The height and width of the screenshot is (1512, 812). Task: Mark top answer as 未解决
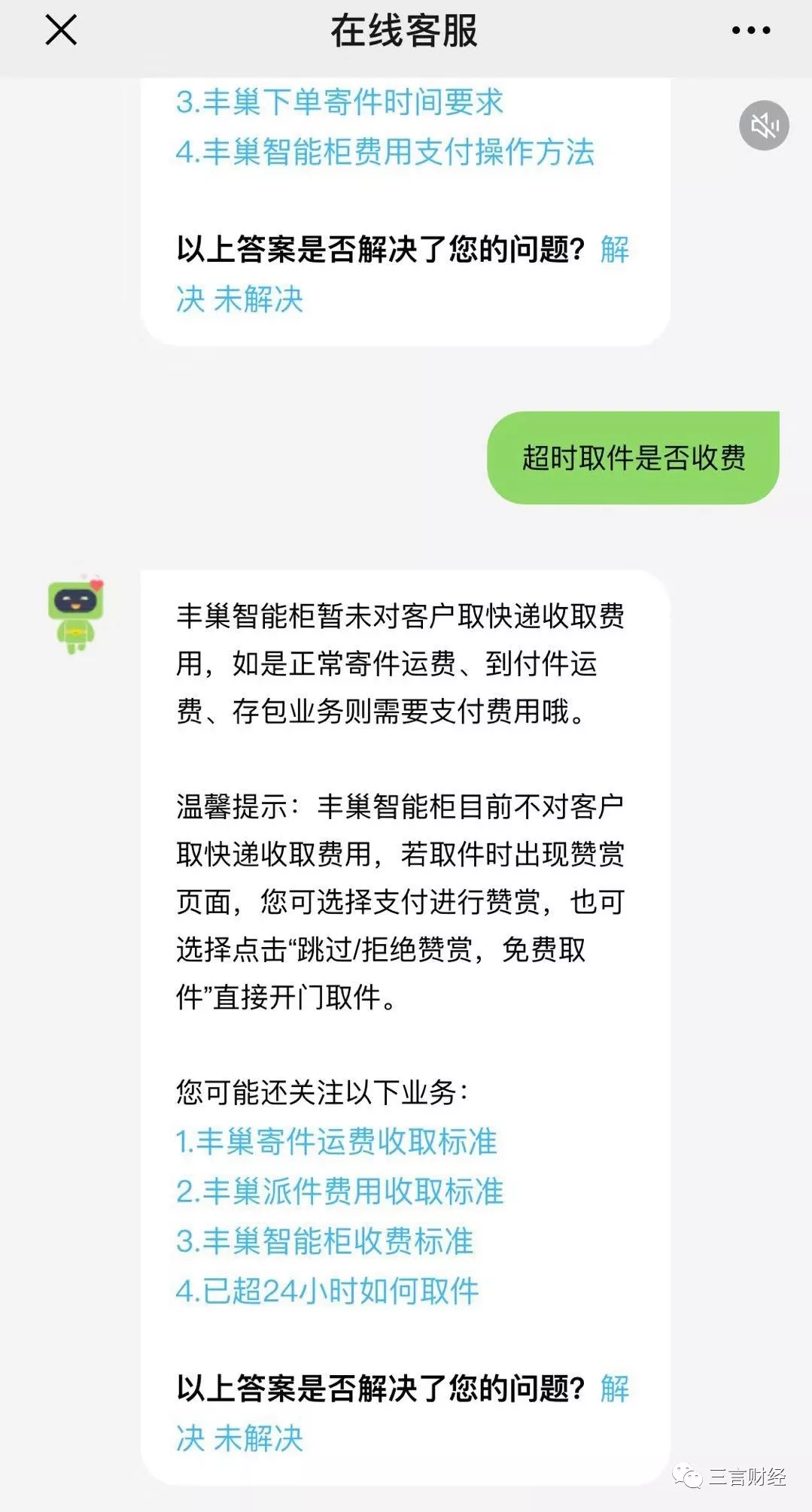point(258,299)
